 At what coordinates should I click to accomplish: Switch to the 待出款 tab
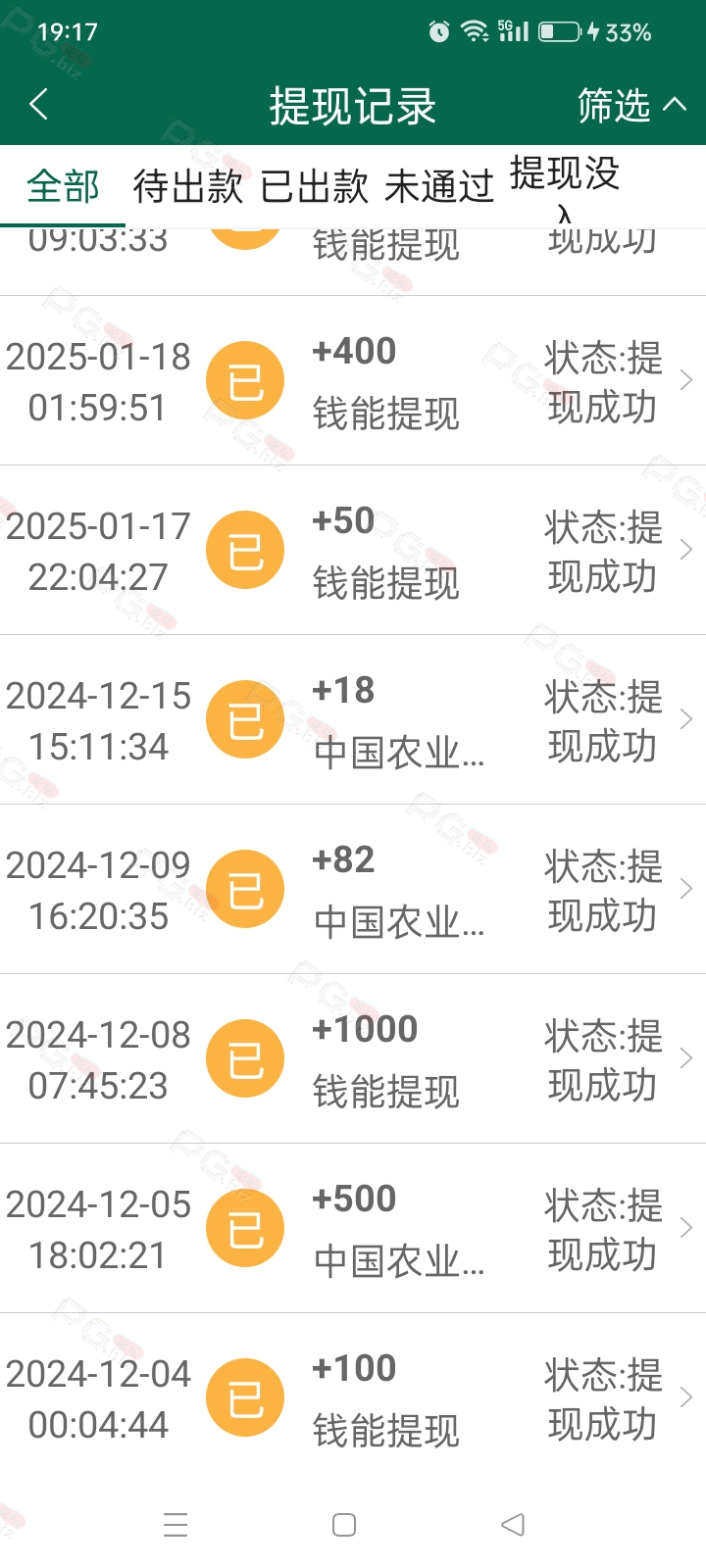tap(188, 186)
